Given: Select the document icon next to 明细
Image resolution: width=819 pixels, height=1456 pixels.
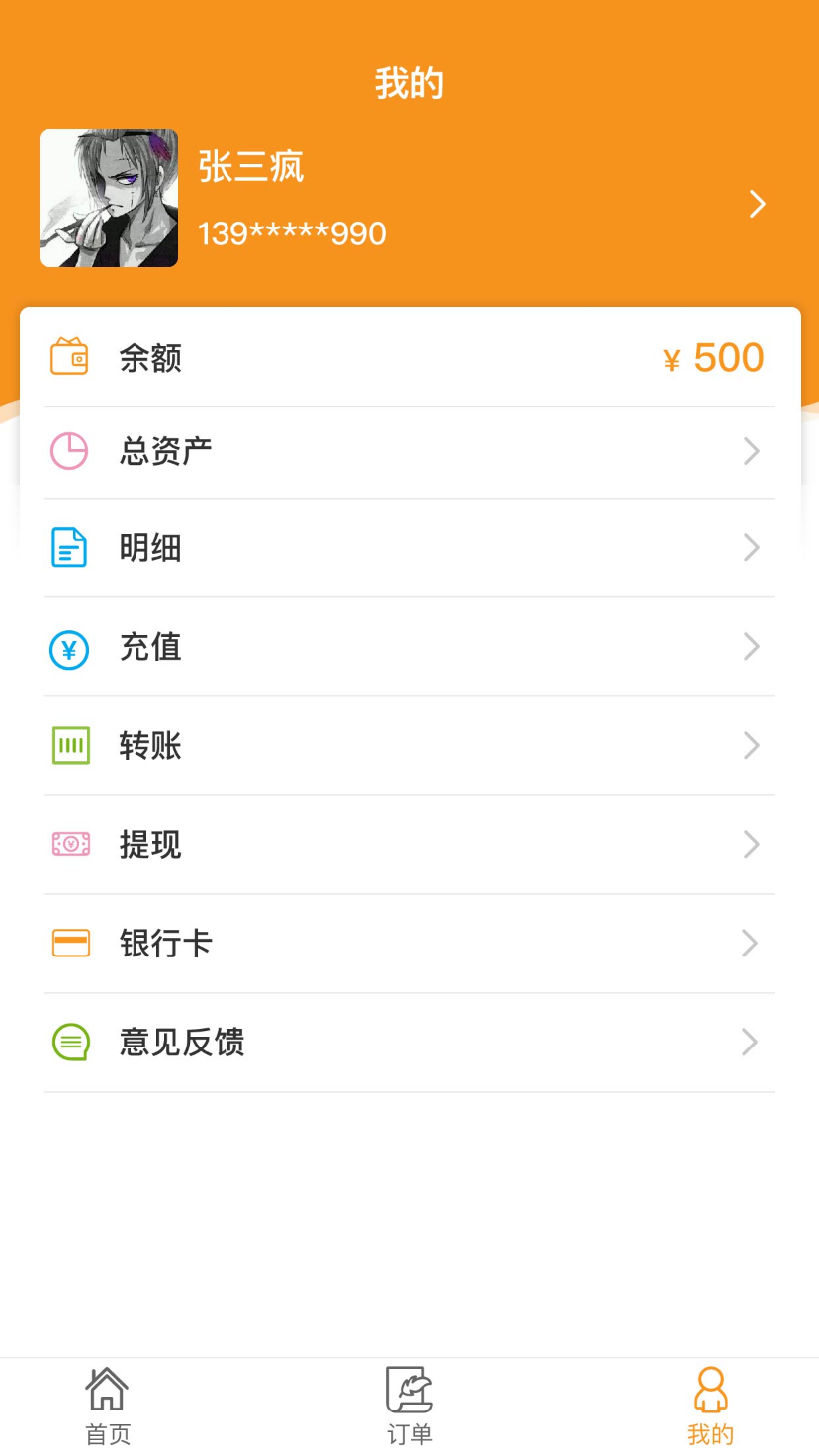Looking at the screenshot, I should tap(69, 548).
